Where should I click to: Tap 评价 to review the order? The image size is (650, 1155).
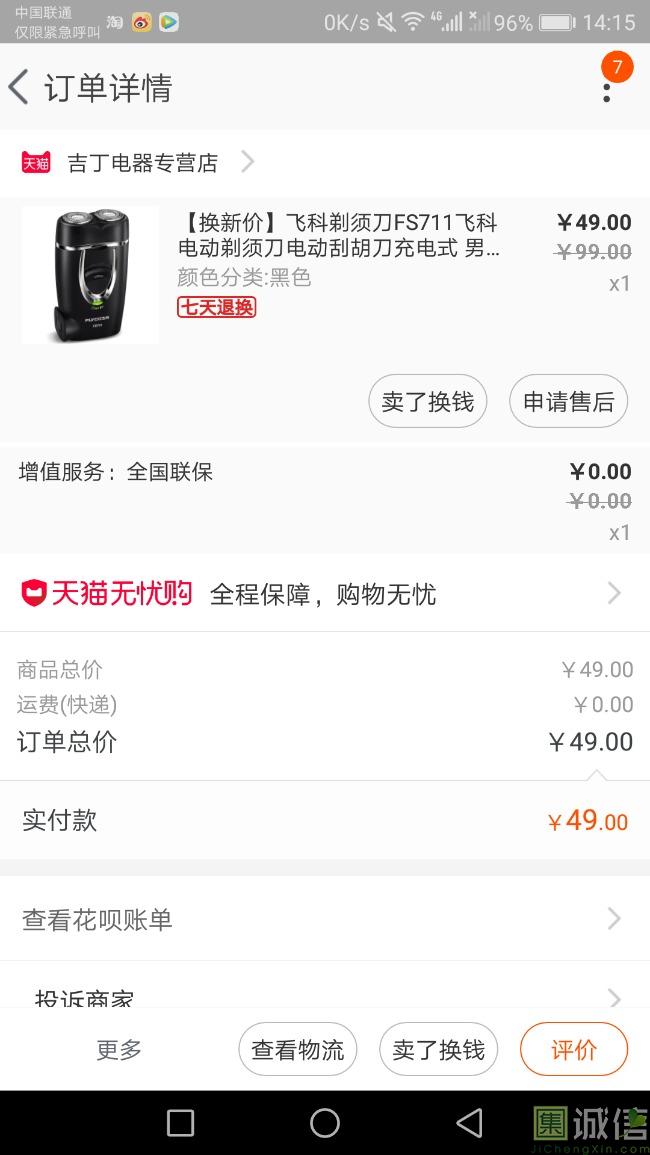tap(574, 1050)
